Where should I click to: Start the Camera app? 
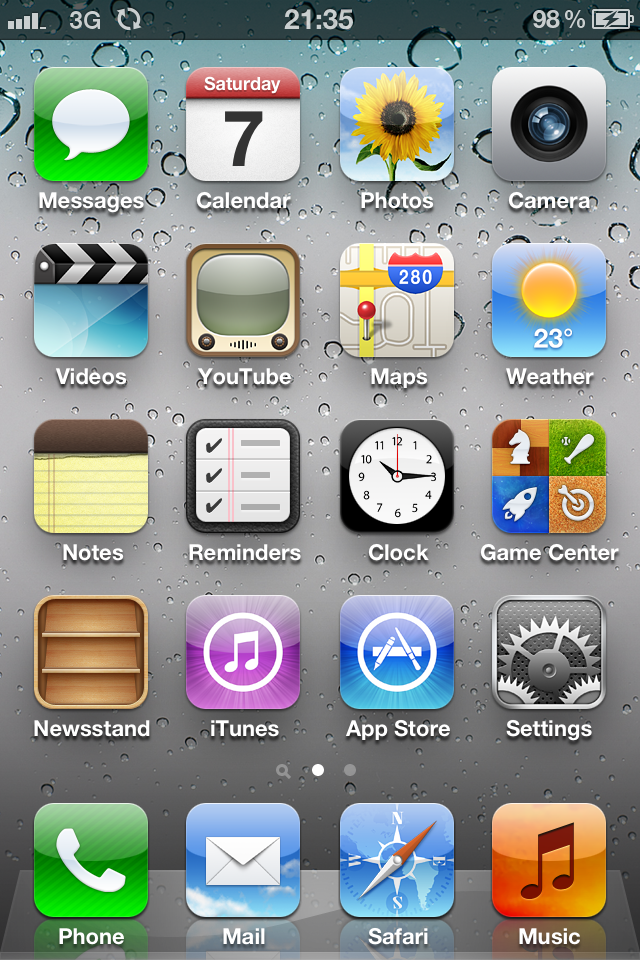click(x=548, y=124)
